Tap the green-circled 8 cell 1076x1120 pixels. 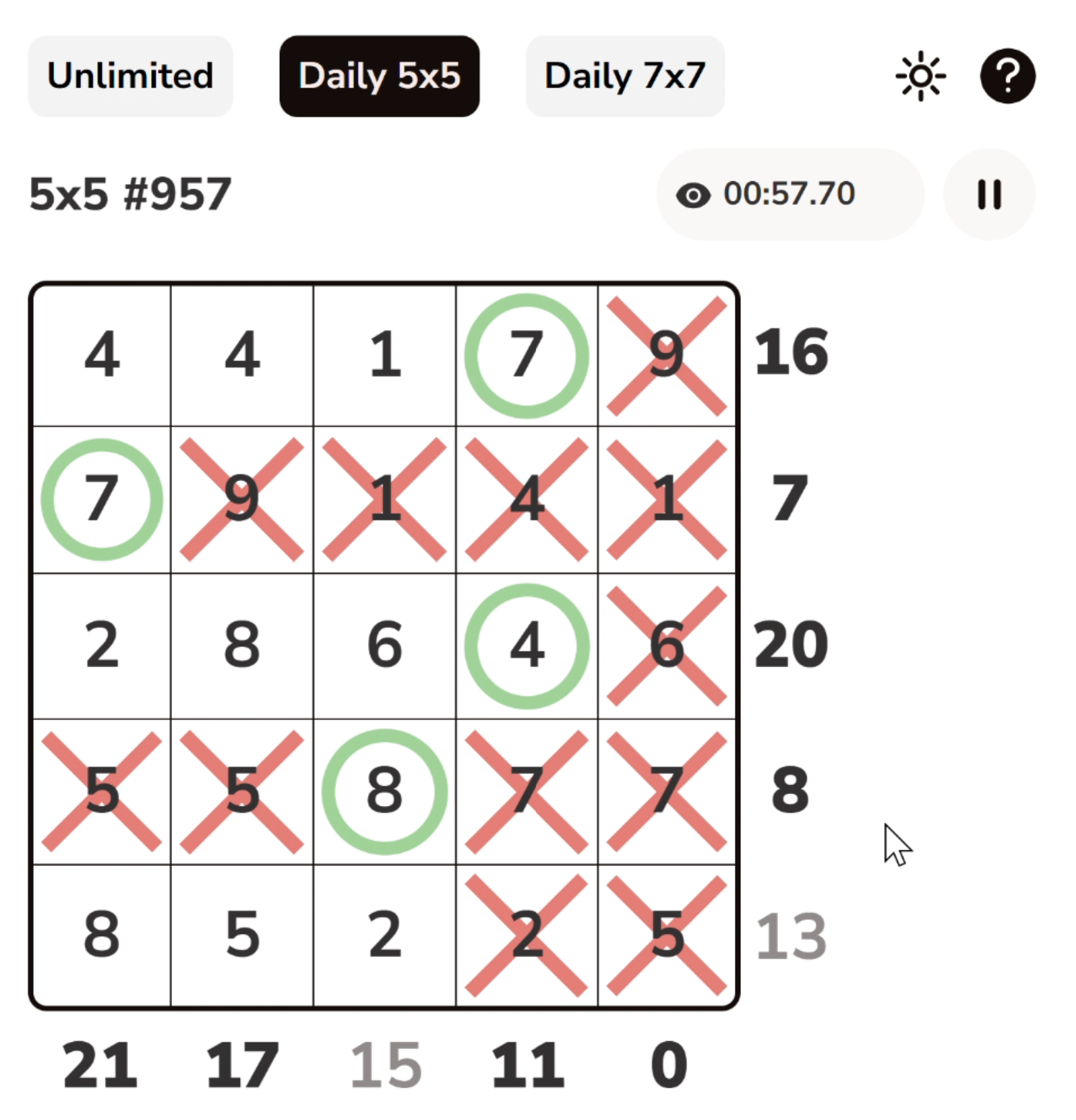point(384,791)
